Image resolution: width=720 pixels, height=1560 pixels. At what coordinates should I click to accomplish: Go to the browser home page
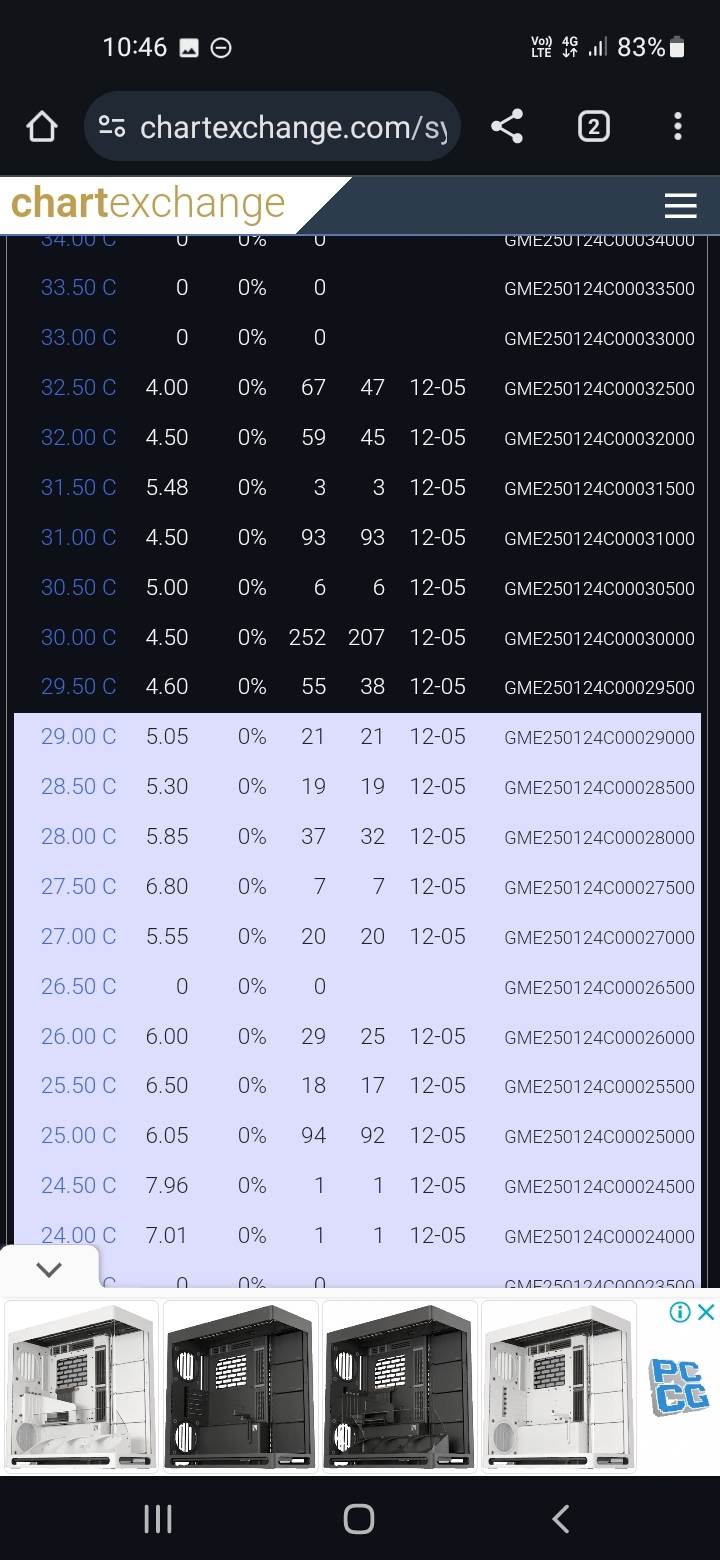42,127
